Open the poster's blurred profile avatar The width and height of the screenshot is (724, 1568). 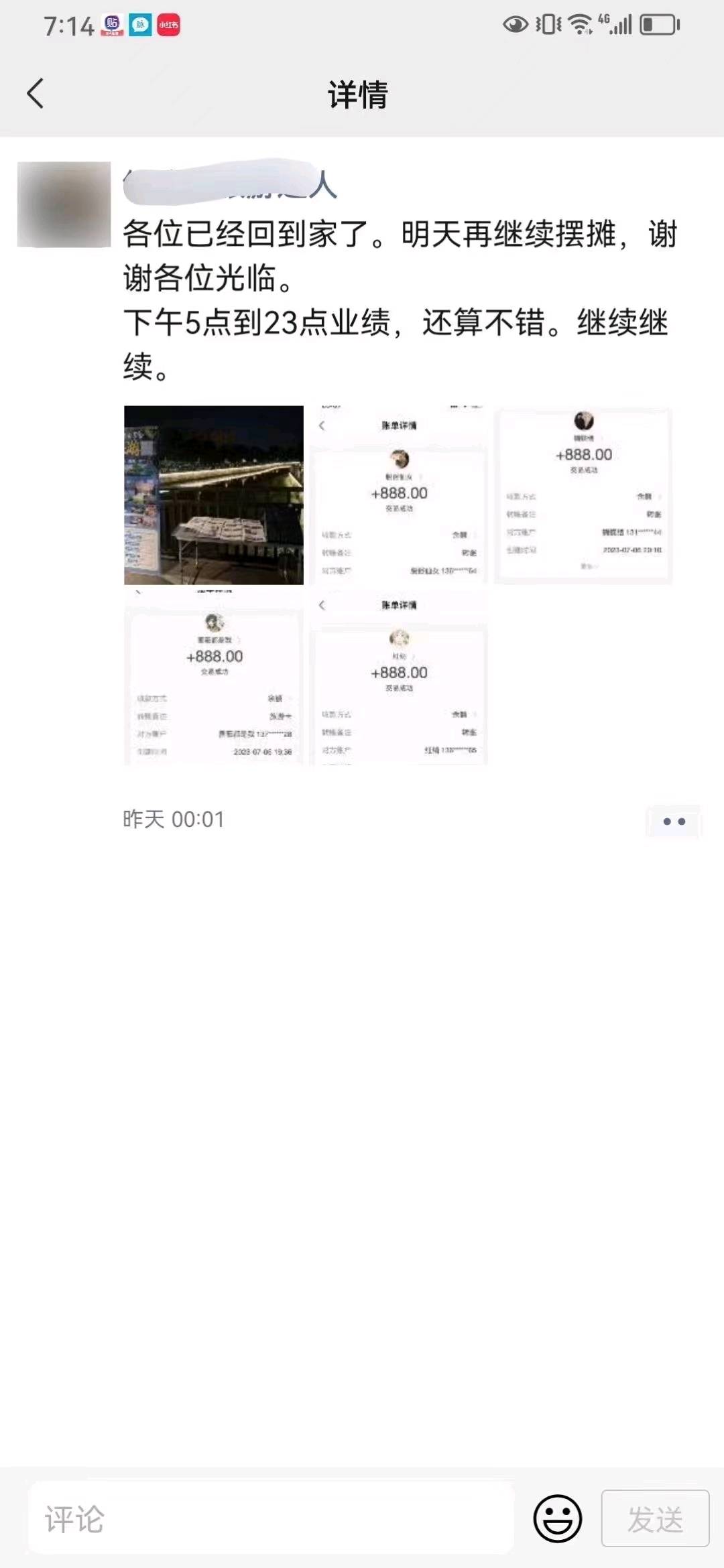tap(64, 204)
